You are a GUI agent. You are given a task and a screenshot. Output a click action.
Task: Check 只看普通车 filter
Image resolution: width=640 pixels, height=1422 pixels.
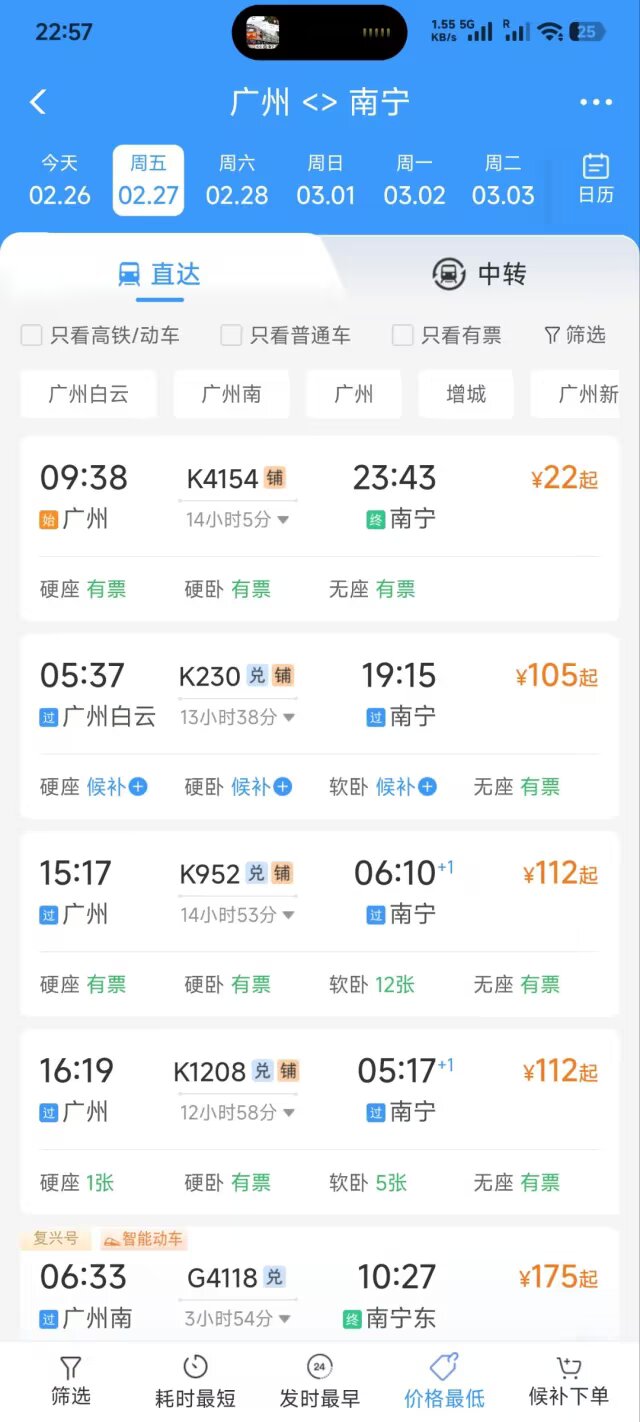tap(231, 336)
